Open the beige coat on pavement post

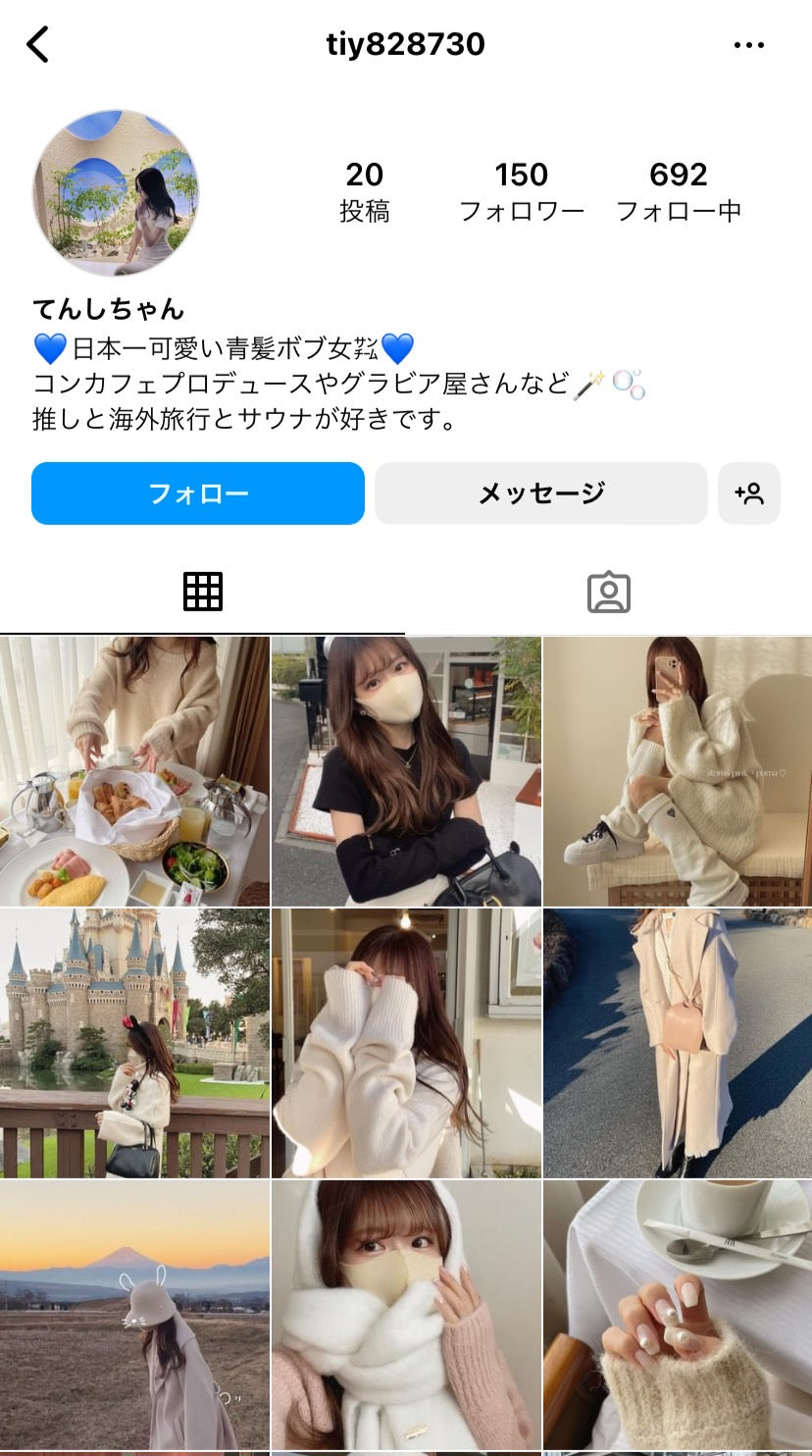click(x=678, y=1043)
